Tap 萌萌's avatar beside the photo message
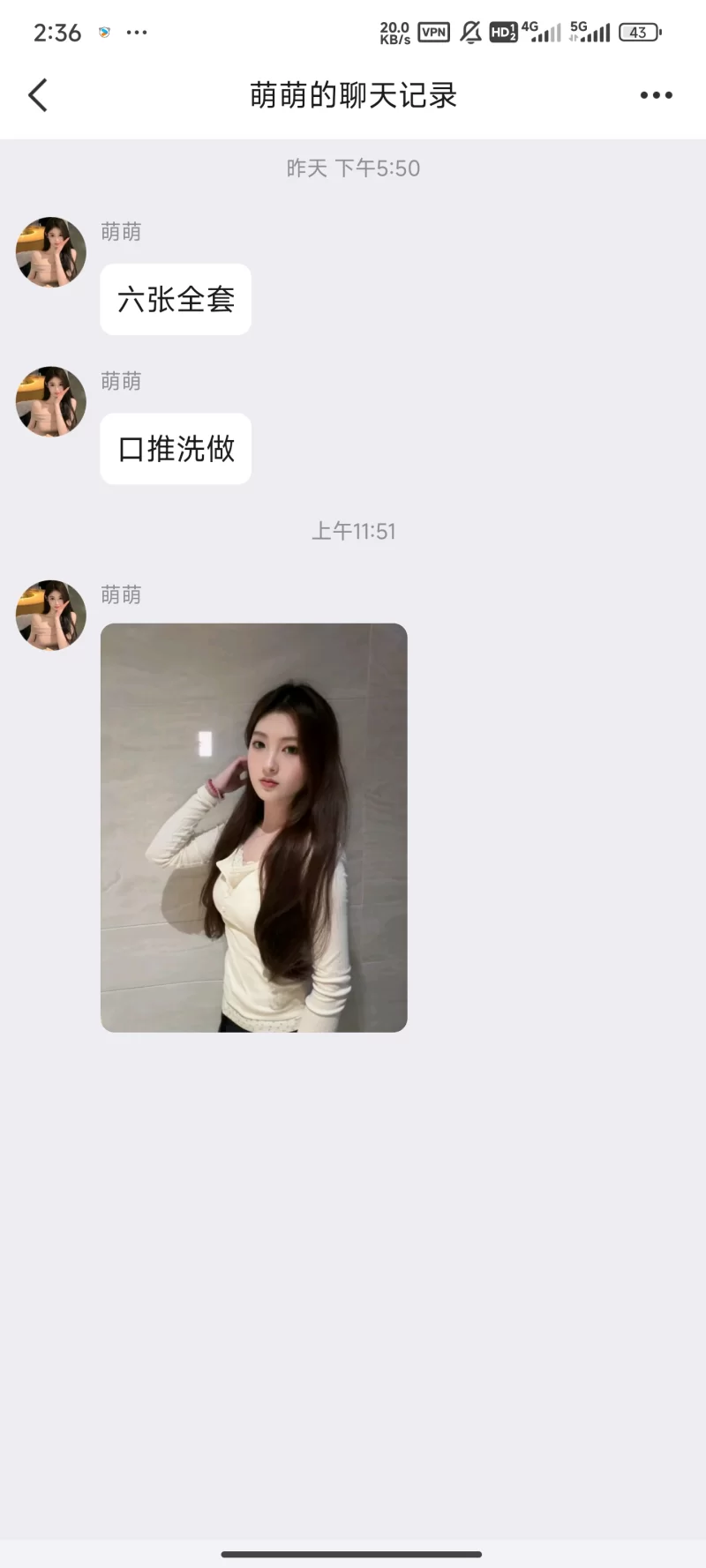Viewport: 706px width, 1568px height. [x=51, y=615]
